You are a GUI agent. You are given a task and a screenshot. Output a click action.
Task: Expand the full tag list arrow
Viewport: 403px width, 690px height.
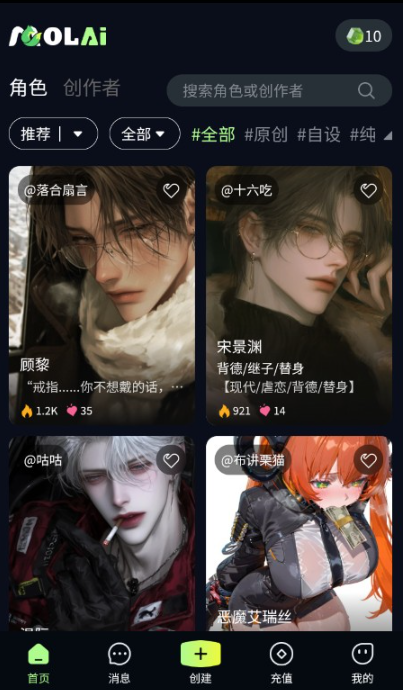[388, 136]
